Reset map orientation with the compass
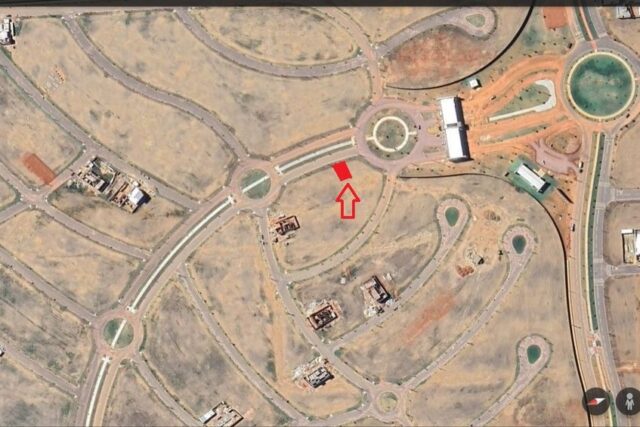The image size is (640, 427). point(597,401)
